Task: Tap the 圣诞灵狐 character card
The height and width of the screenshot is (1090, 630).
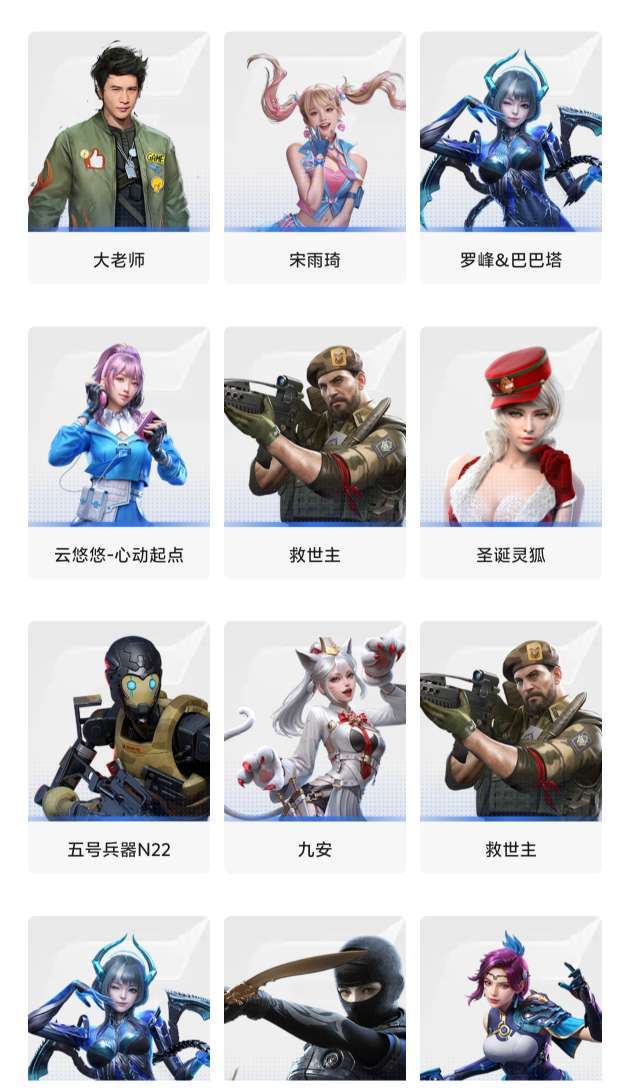Action: coord(511,452)
